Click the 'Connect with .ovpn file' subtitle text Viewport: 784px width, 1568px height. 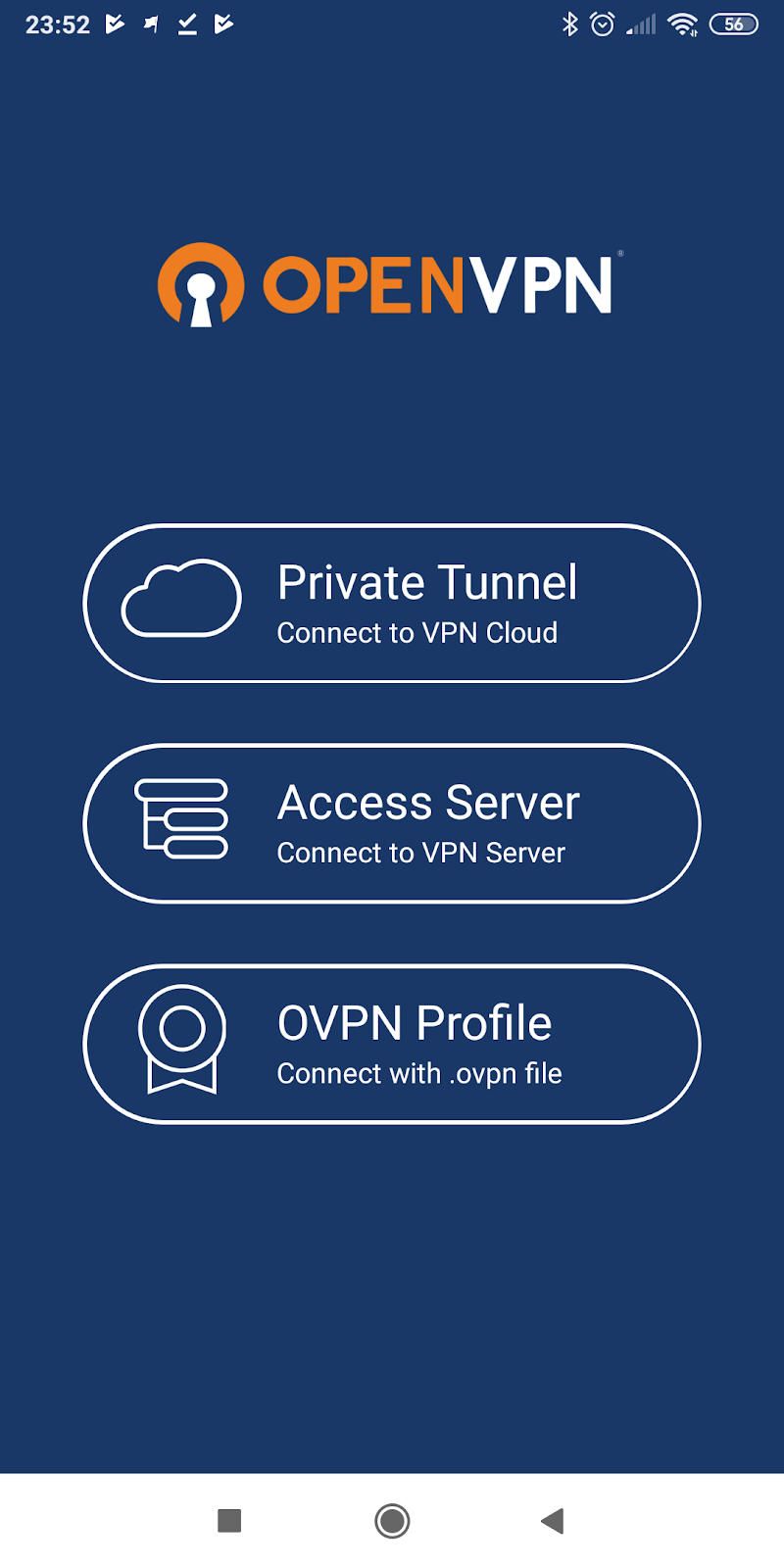tap(419, 1073)
